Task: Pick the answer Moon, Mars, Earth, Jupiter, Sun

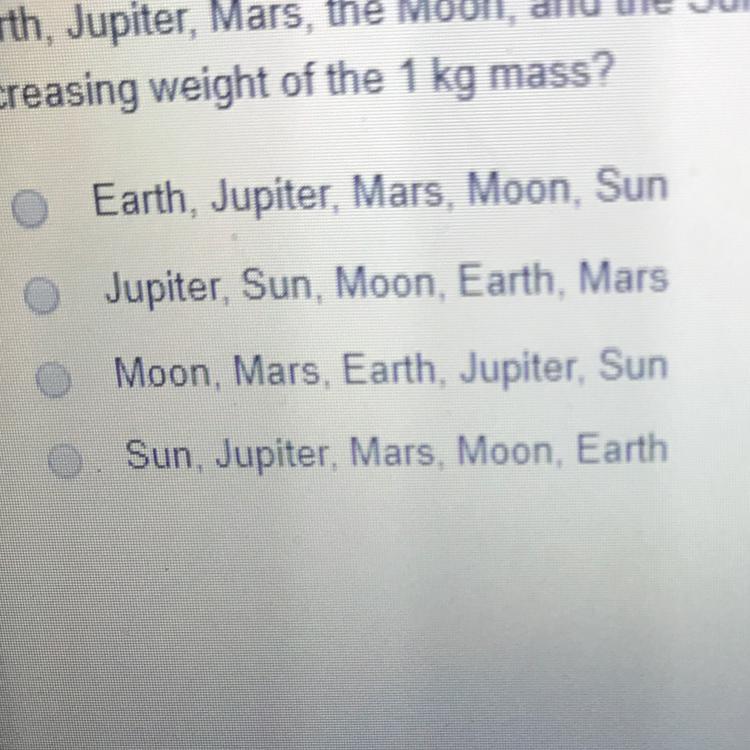Action: click(x=54, y=380)
